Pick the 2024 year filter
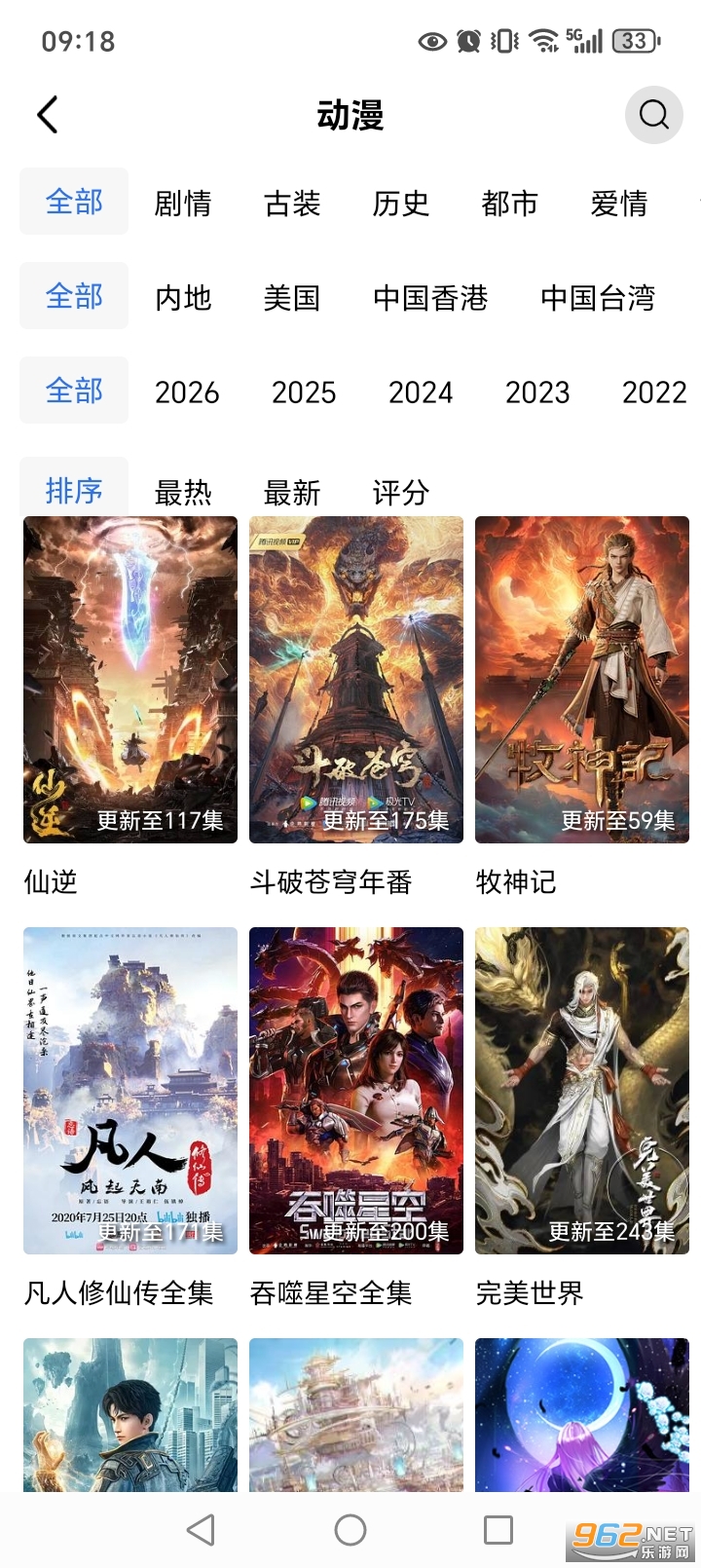 pyautogui.click(x=421, y=392)
